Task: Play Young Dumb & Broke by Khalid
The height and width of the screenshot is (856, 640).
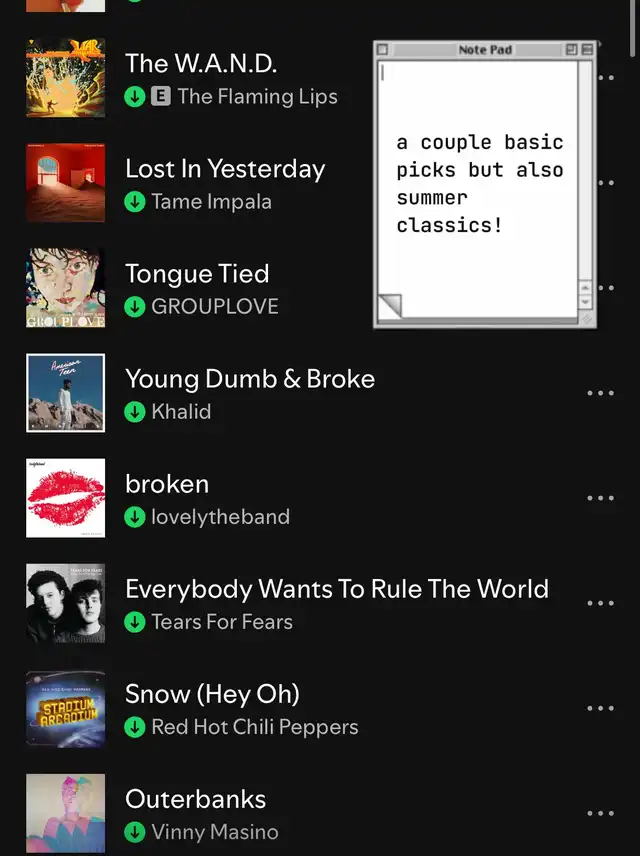Action: 250,379
